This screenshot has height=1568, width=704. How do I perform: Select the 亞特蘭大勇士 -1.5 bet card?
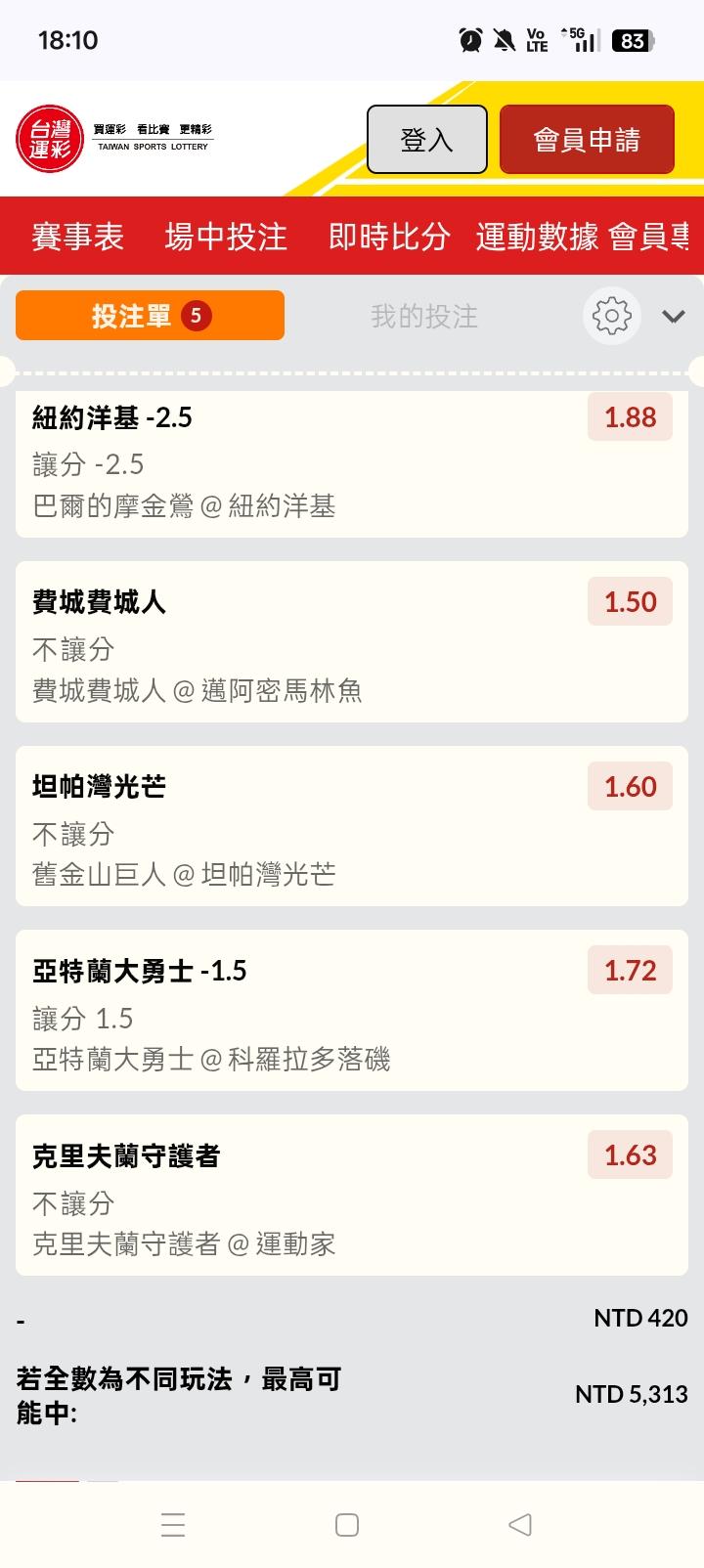352,1011
